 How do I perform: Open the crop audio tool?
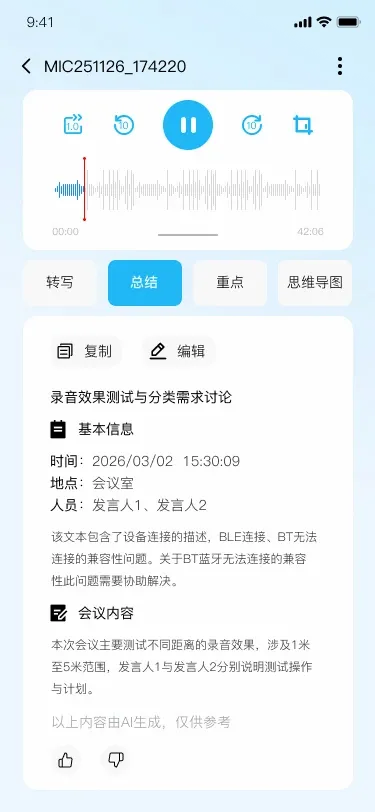click(302, 125)
